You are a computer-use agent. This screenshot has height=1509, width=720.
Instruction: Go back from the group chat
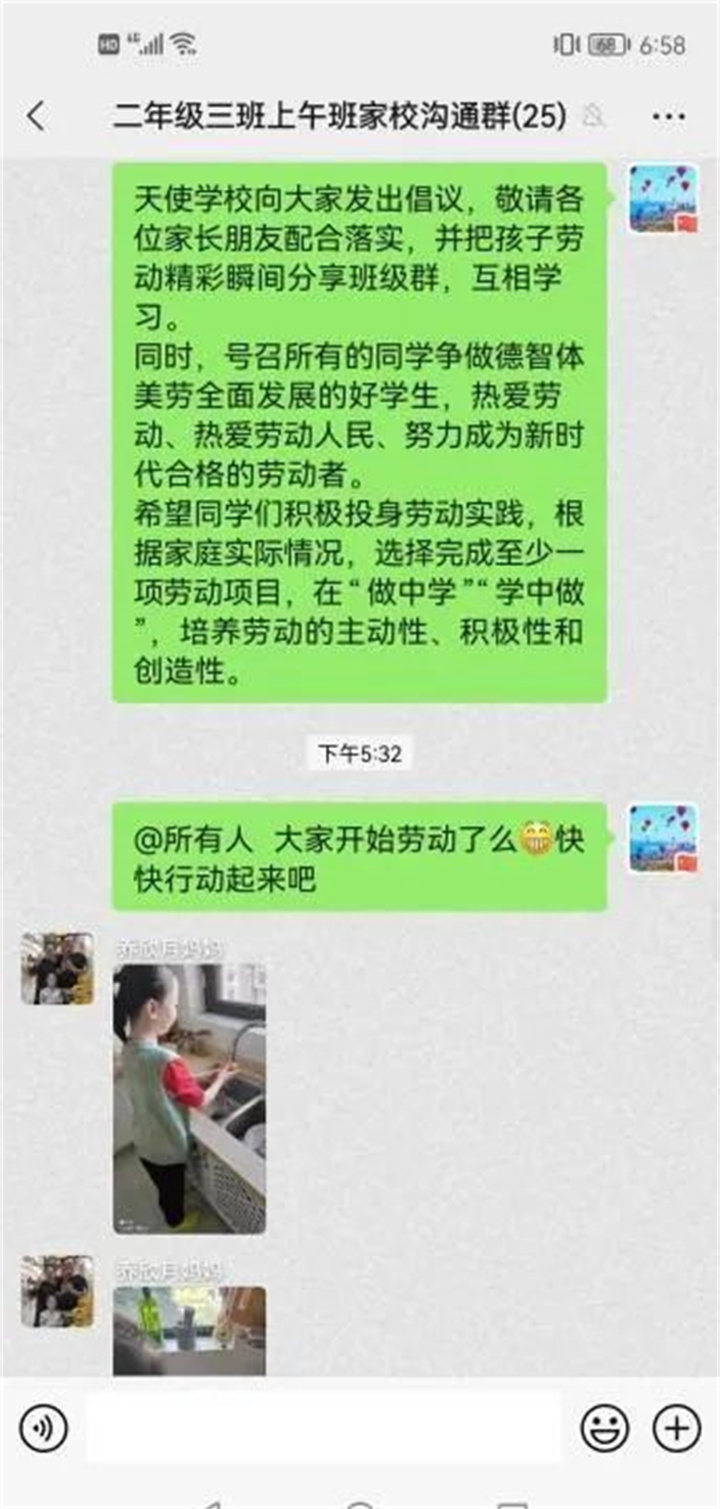point(36,117)
